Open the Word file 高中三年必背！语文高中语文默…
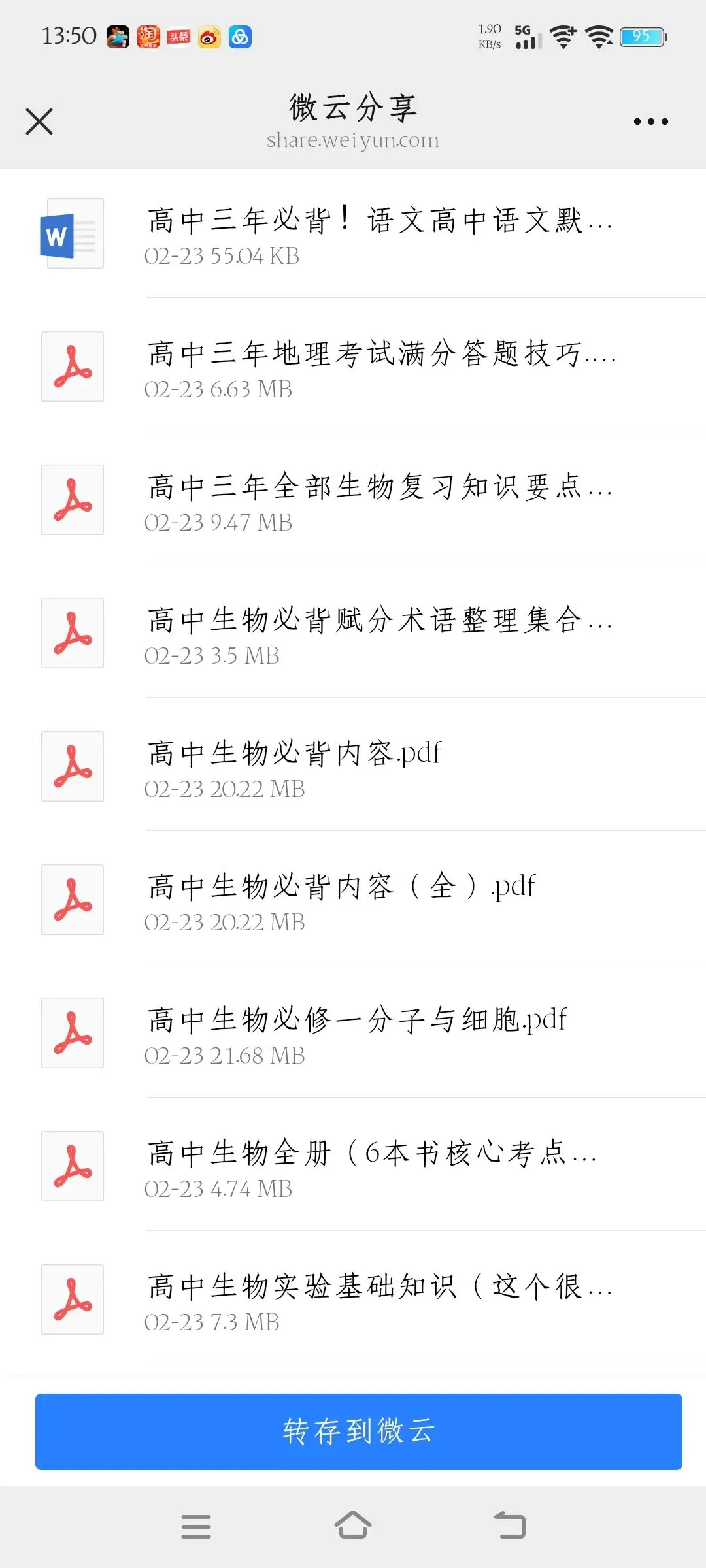Image resolution: width=706 pixels, height=1568 pixels. click(379, 234)
